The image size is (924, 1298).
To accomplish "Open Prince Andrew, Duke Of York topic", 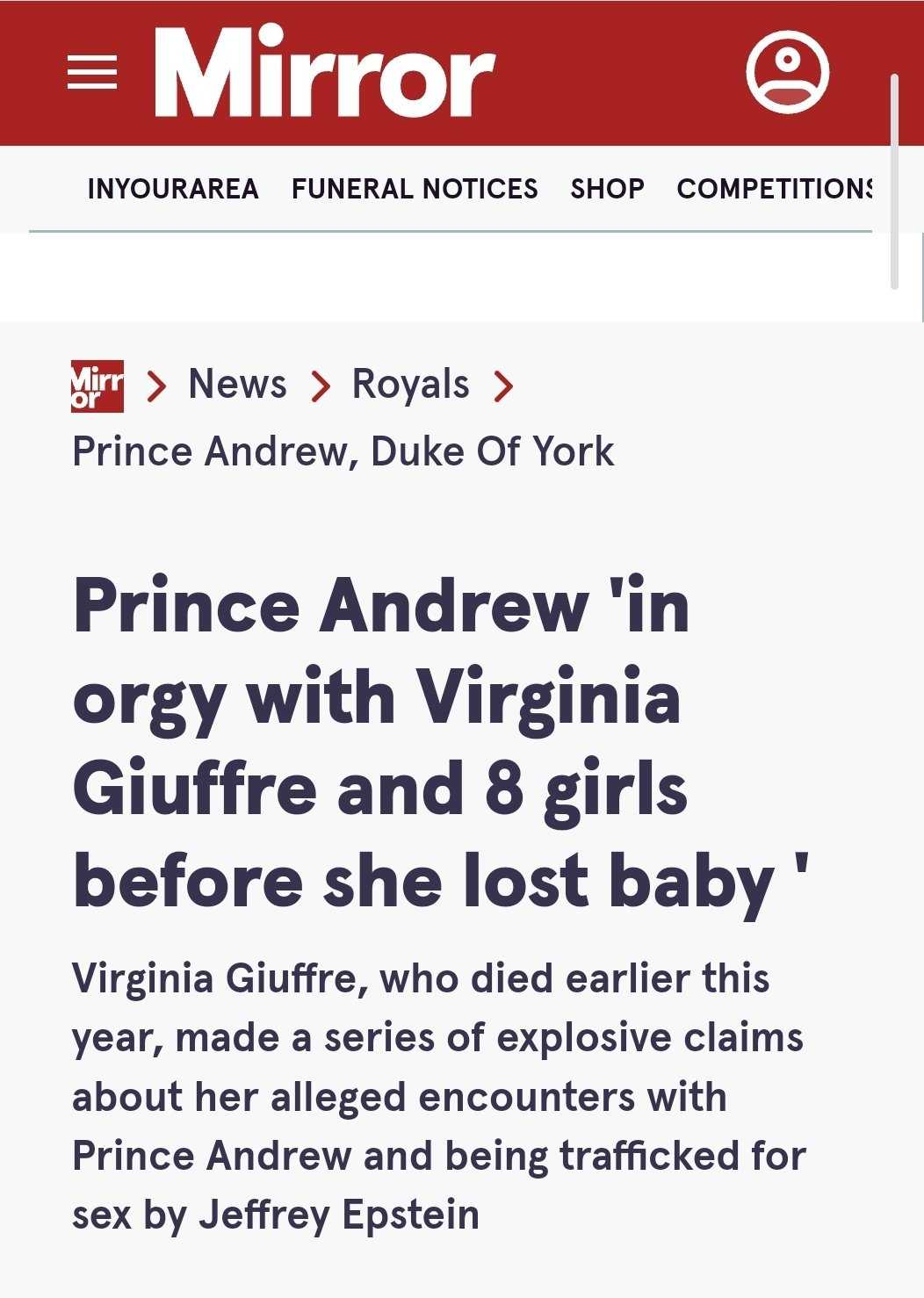I will [x=343, y=452].
